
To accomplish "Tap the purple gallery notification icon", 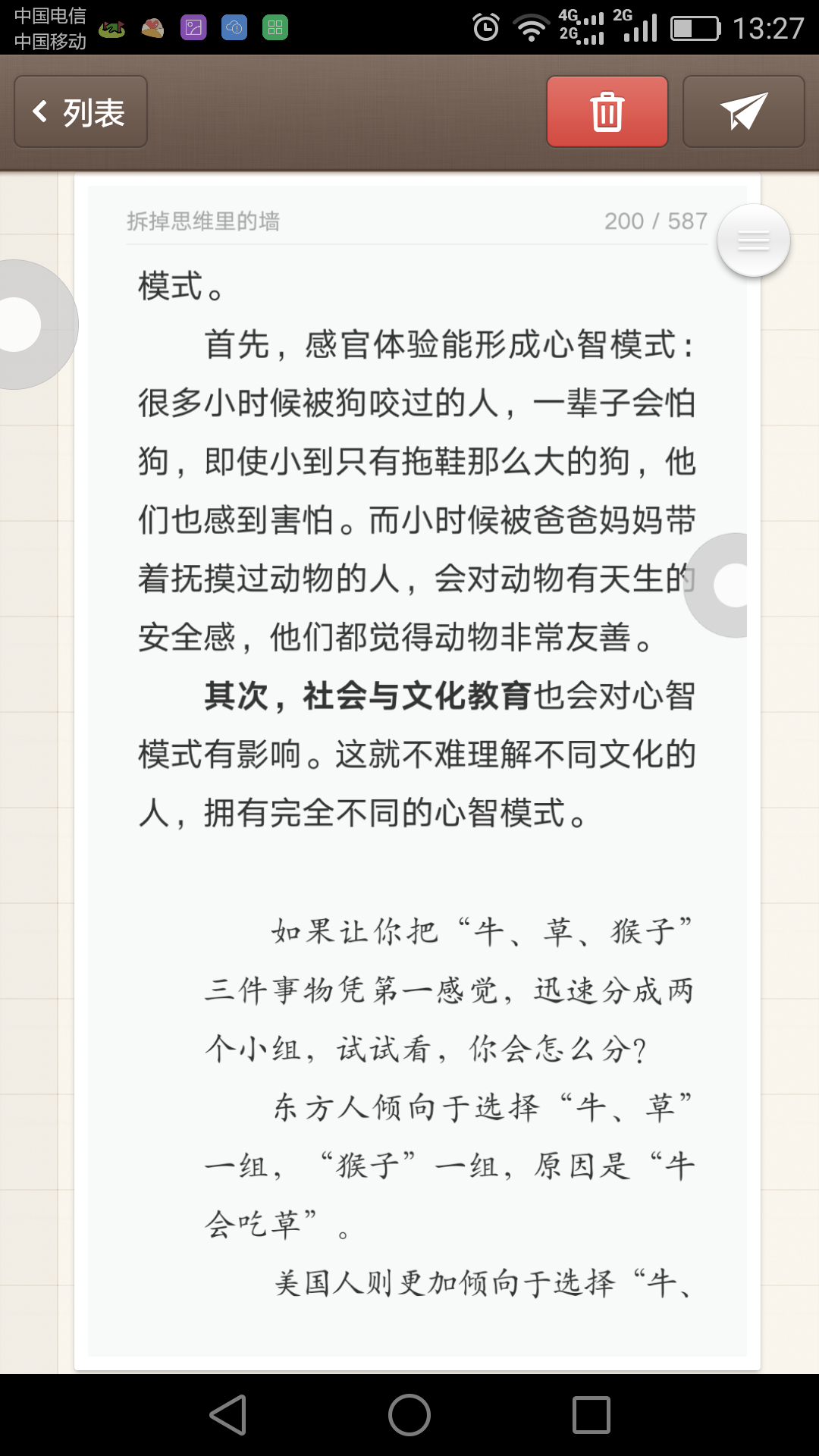I will pos(194,26).
